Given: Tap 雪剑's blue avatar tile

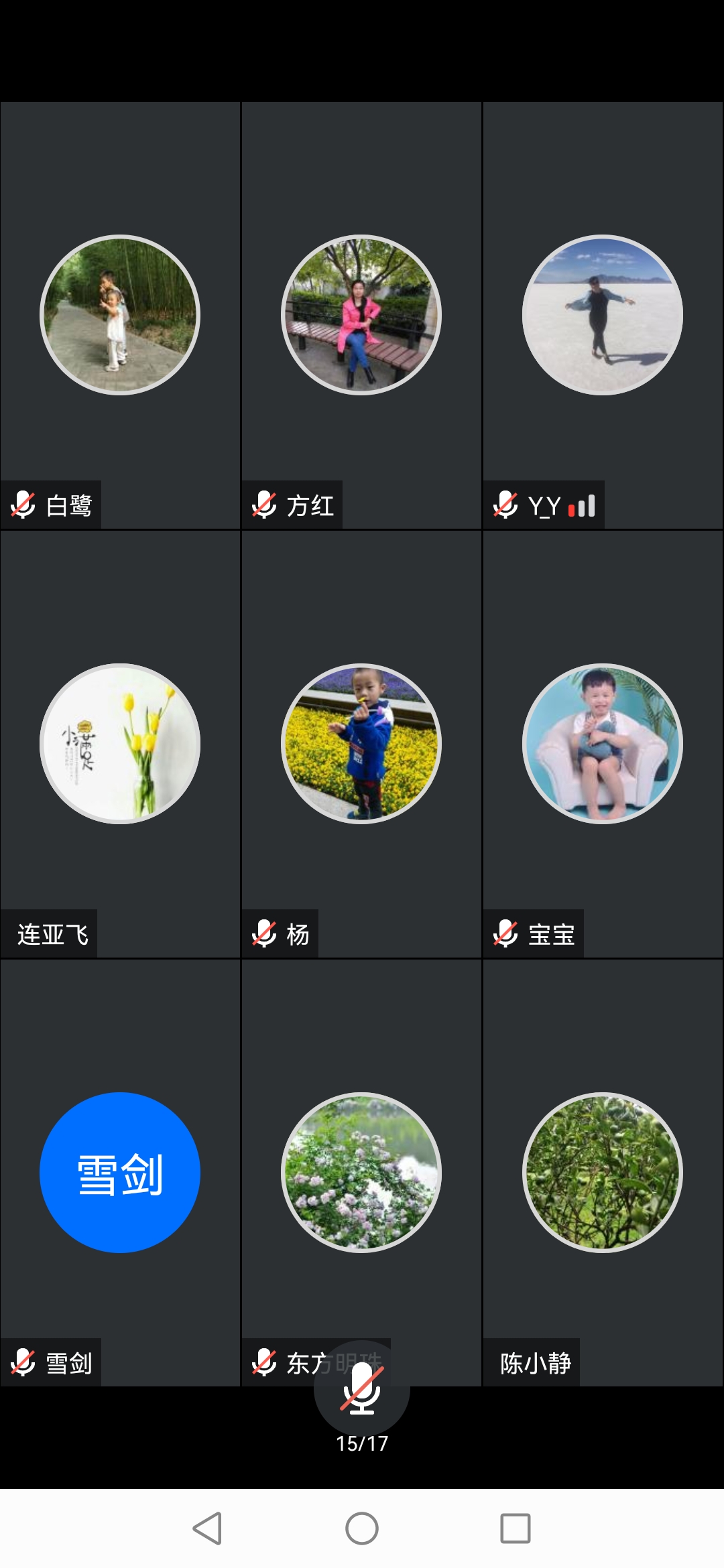Looking at the screenshot, I should point(120,1173).
